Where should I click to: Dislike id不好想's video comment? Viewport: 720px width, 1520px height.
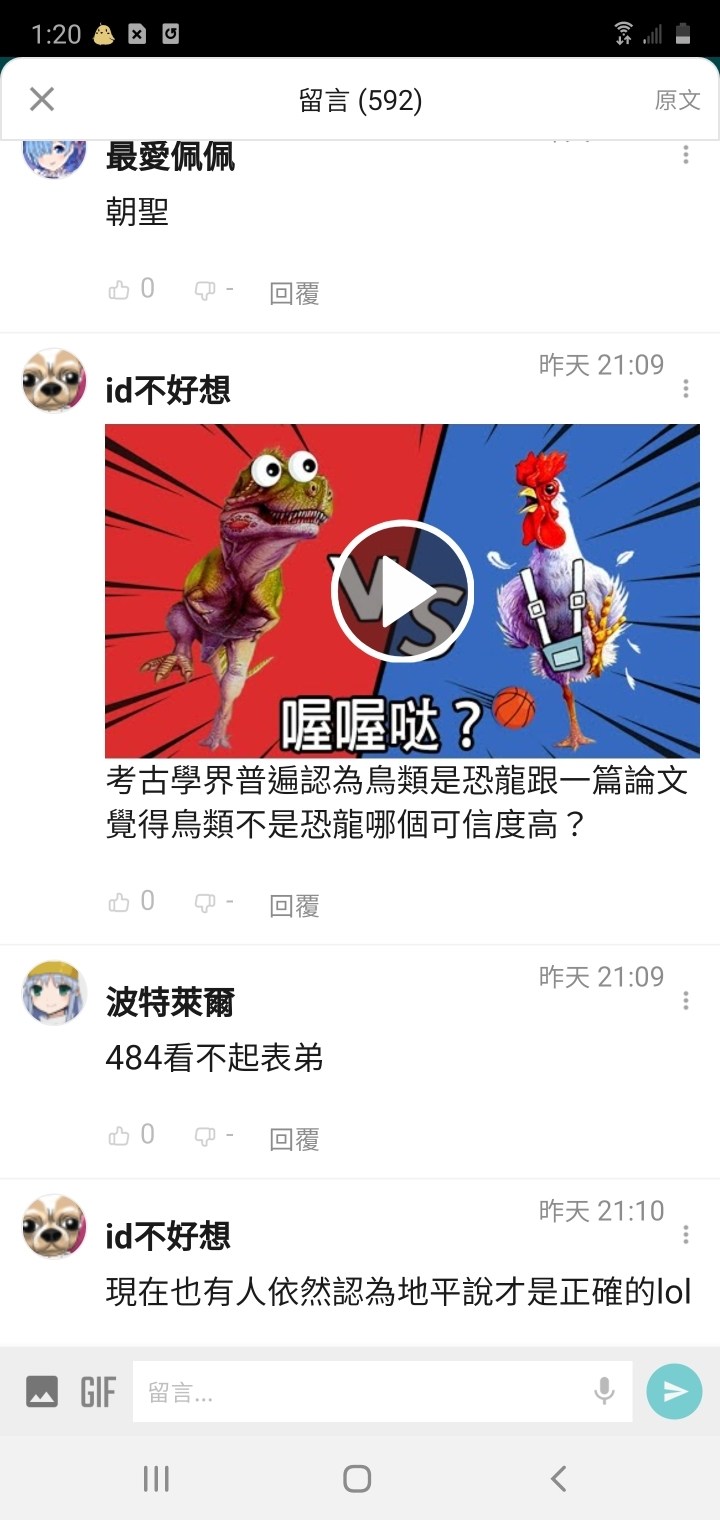pos(213,902)
